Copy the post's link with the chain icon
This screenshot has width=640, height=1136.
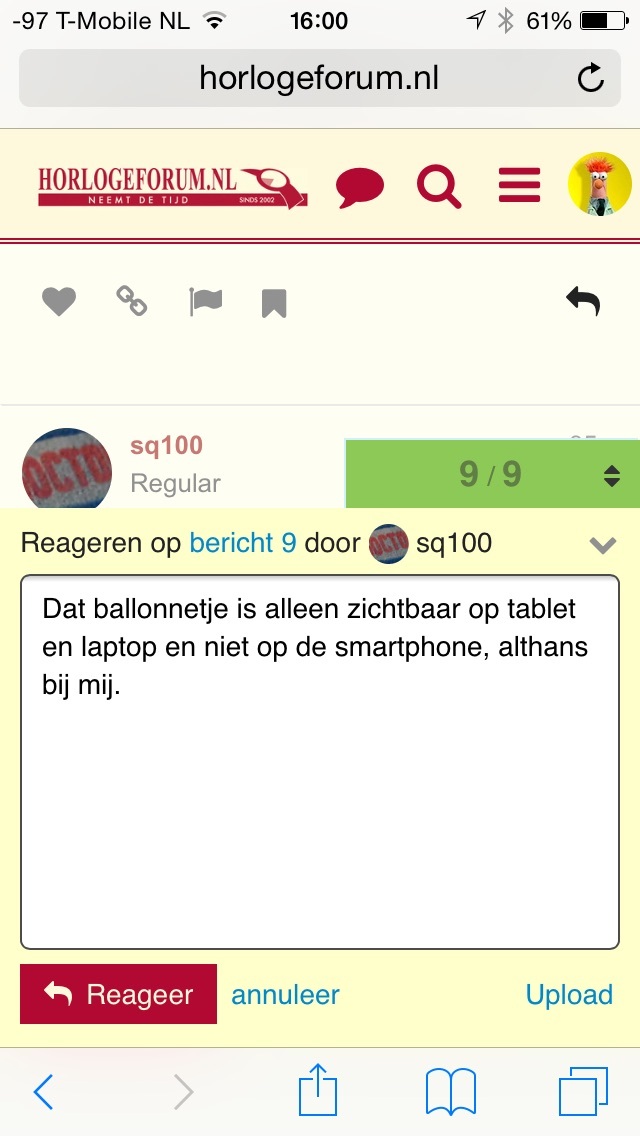coord(132,301)
